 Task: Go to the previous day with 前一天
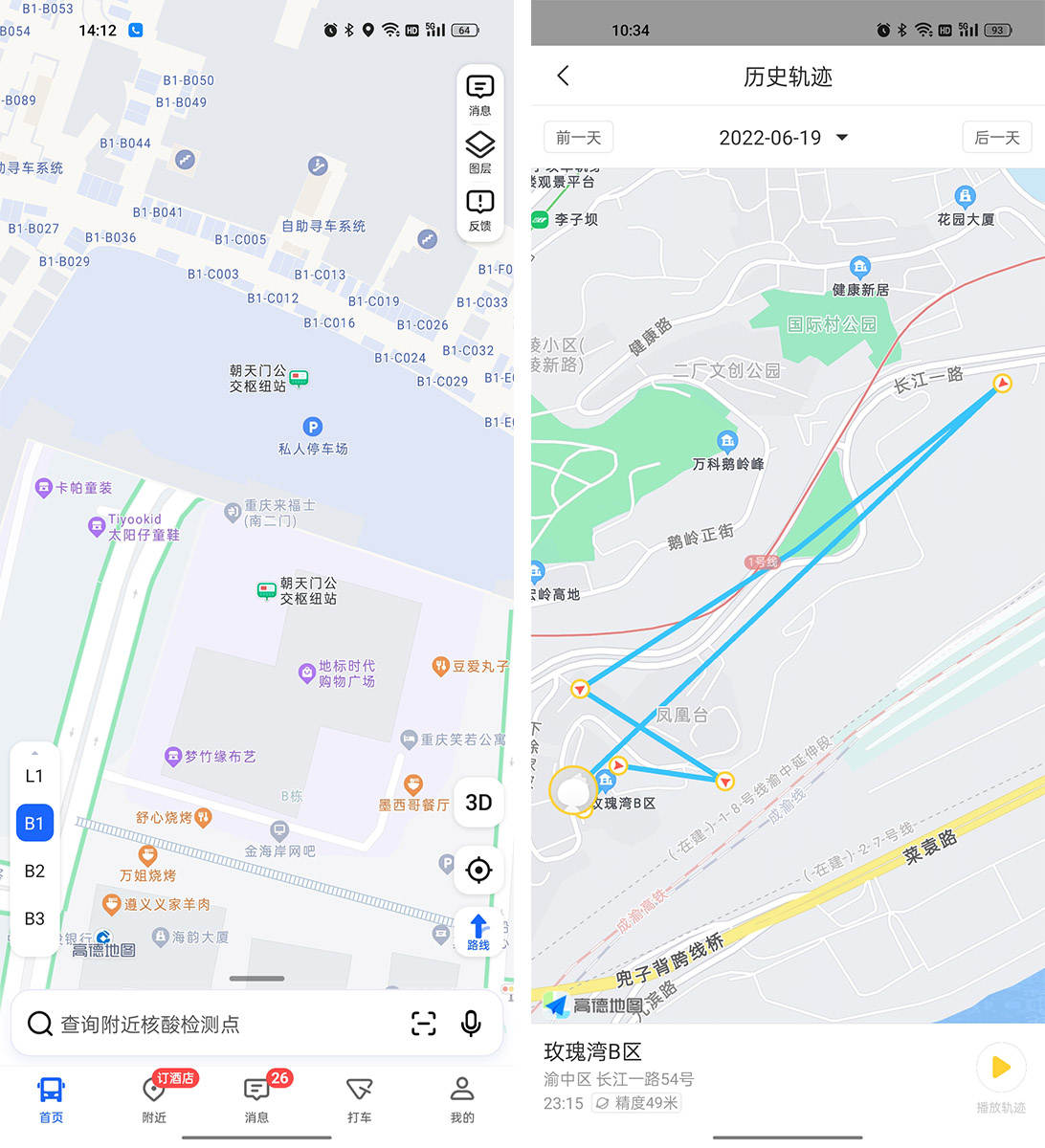click(x=578, y=137)
